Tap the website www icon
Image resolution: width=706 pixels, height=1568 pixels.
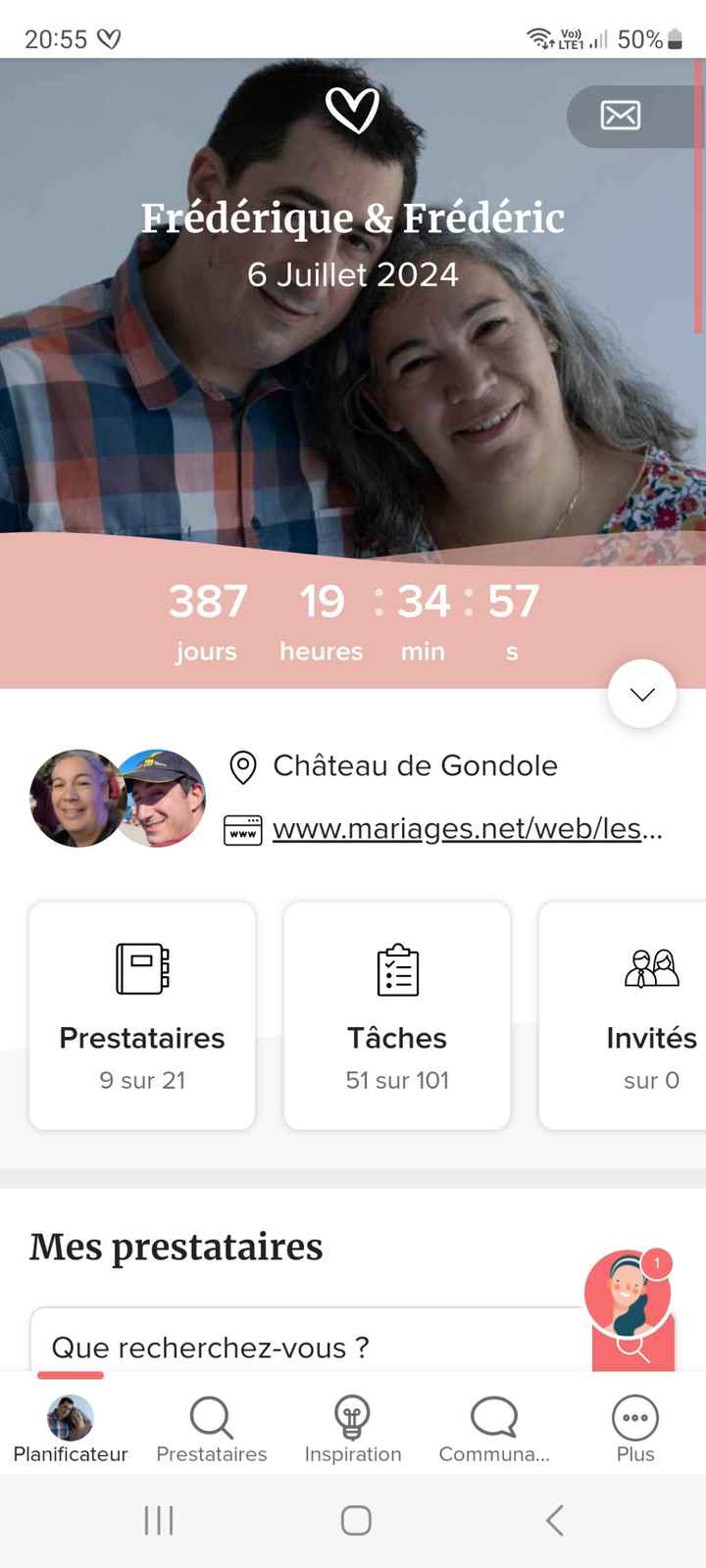click(243, 829)
